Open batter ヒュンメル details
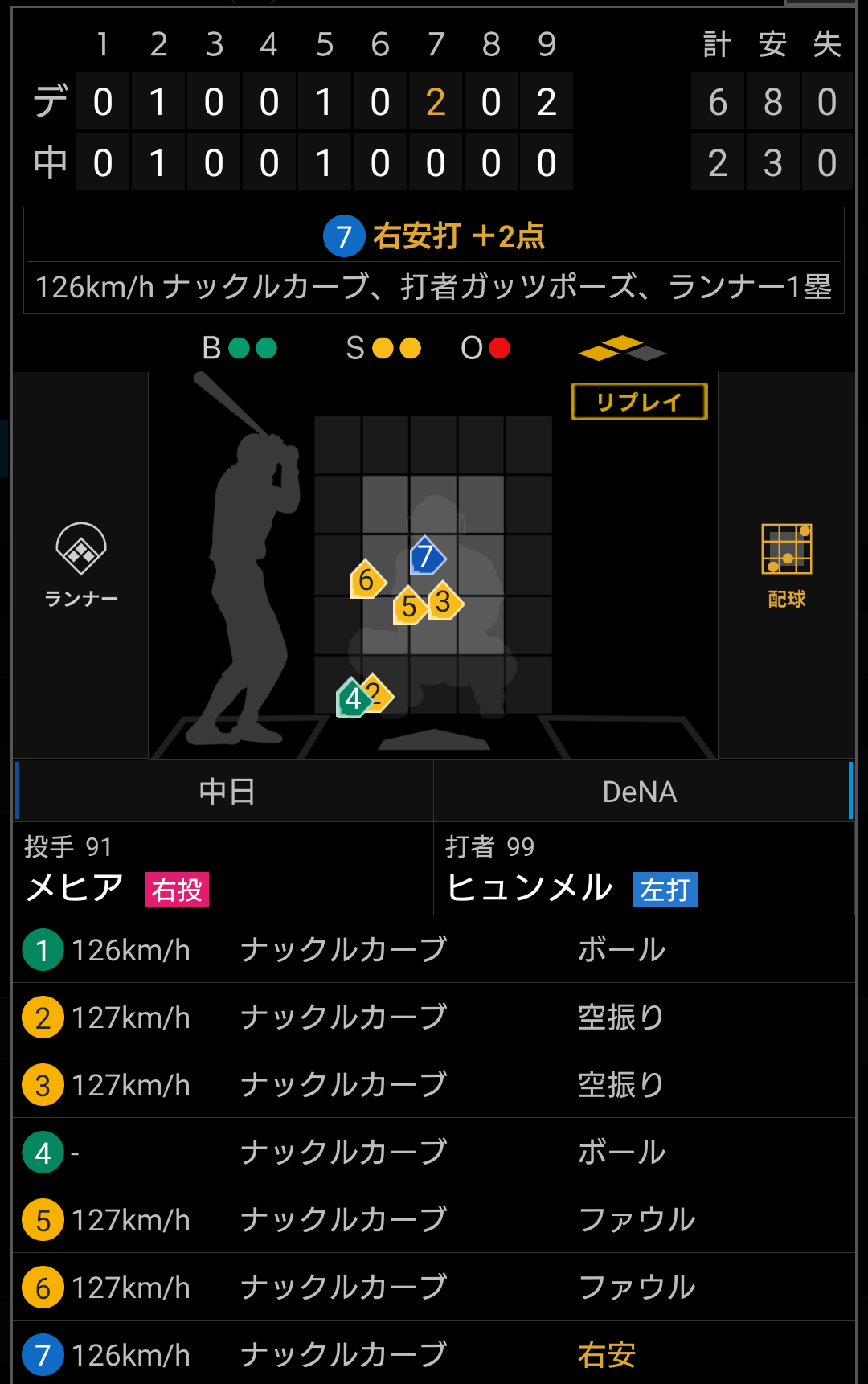Image resolution: width=868 pixels, height=1384 pixels. [x=530, y=887]
